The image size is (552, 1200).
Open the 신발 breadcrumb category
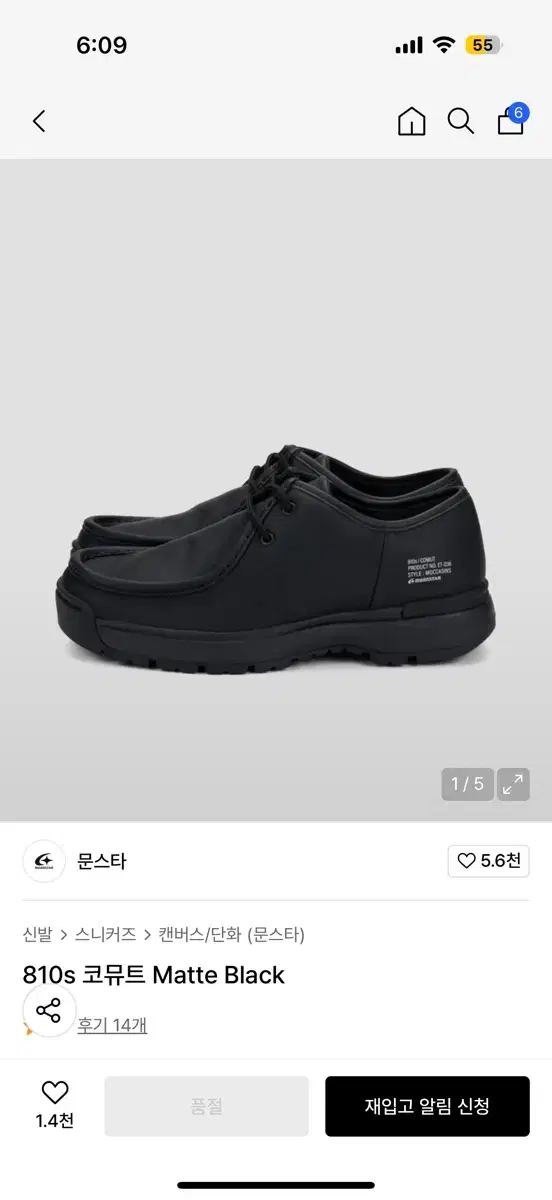(x=37, y=934)
